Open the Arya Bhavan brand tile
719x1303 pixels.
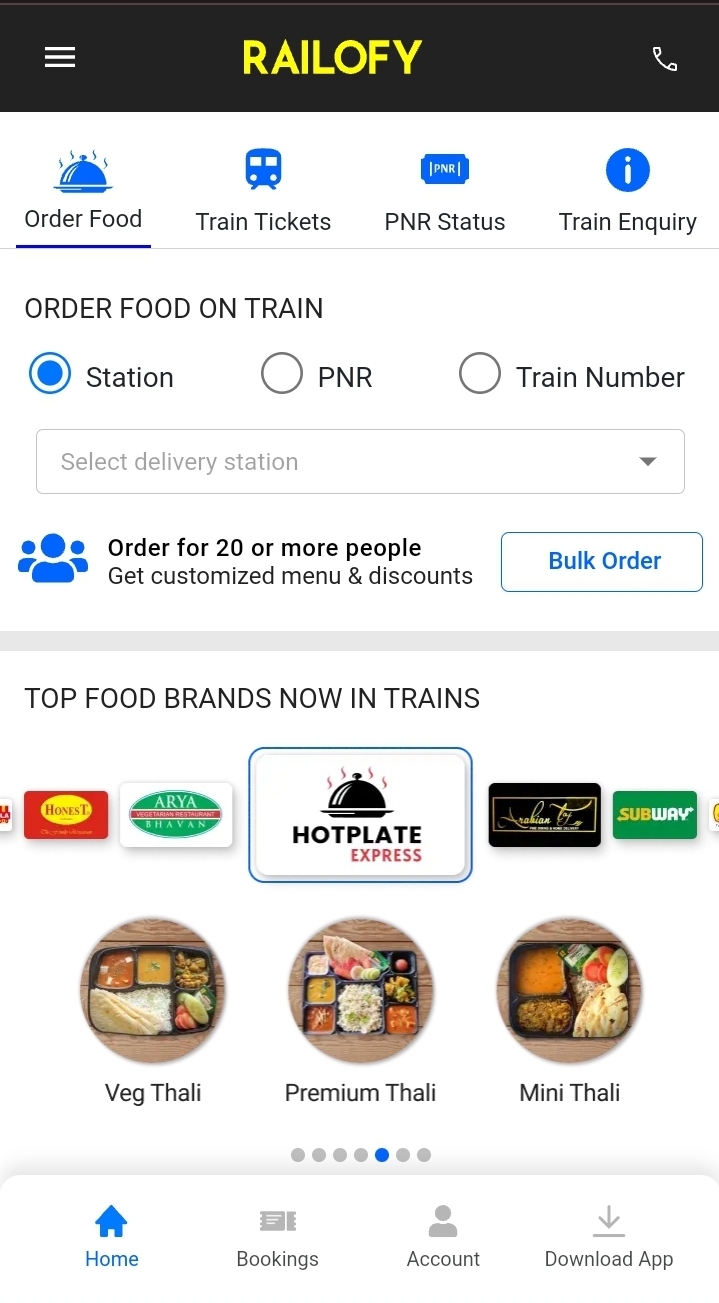pyautogui.click(x=176, y=815)
